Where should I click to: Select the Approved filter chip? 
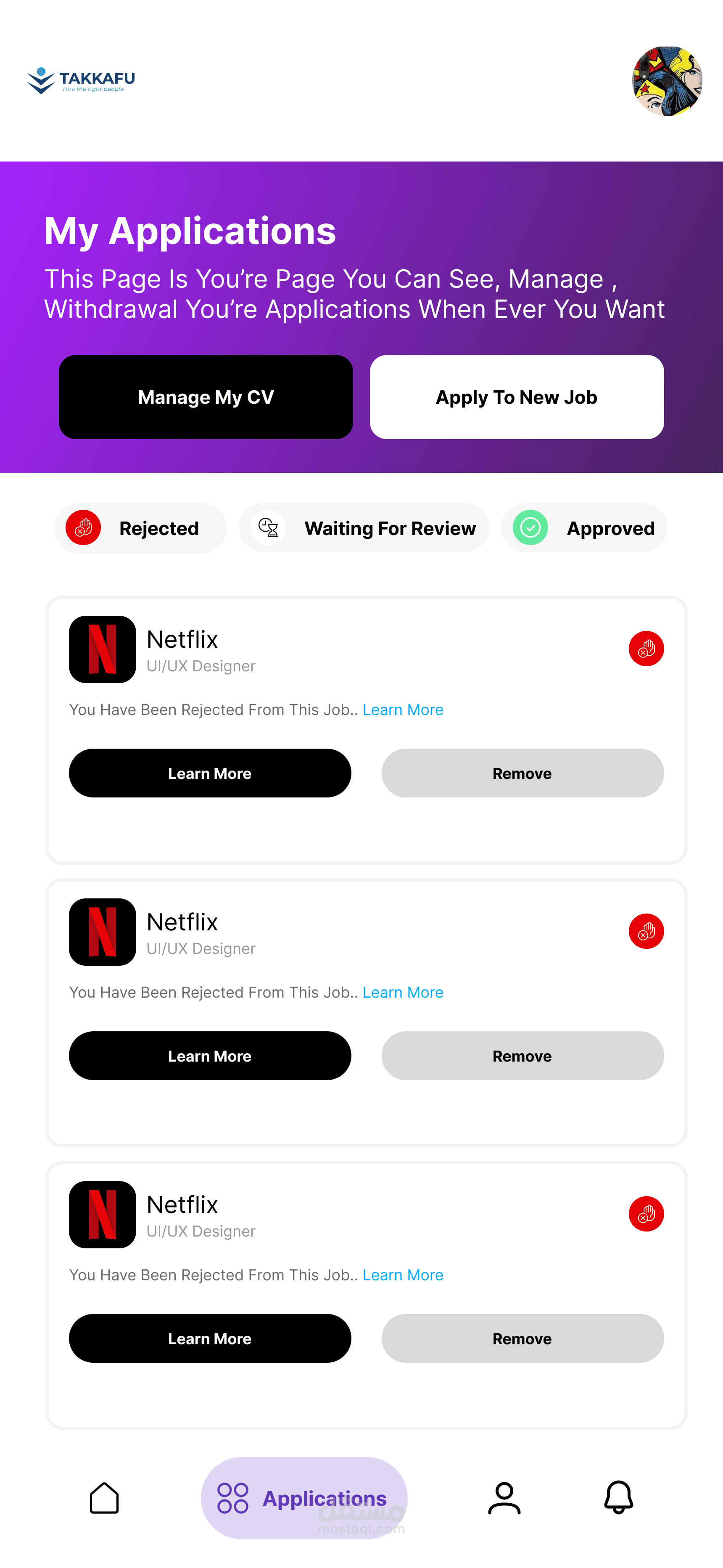(x=583, y=528)
